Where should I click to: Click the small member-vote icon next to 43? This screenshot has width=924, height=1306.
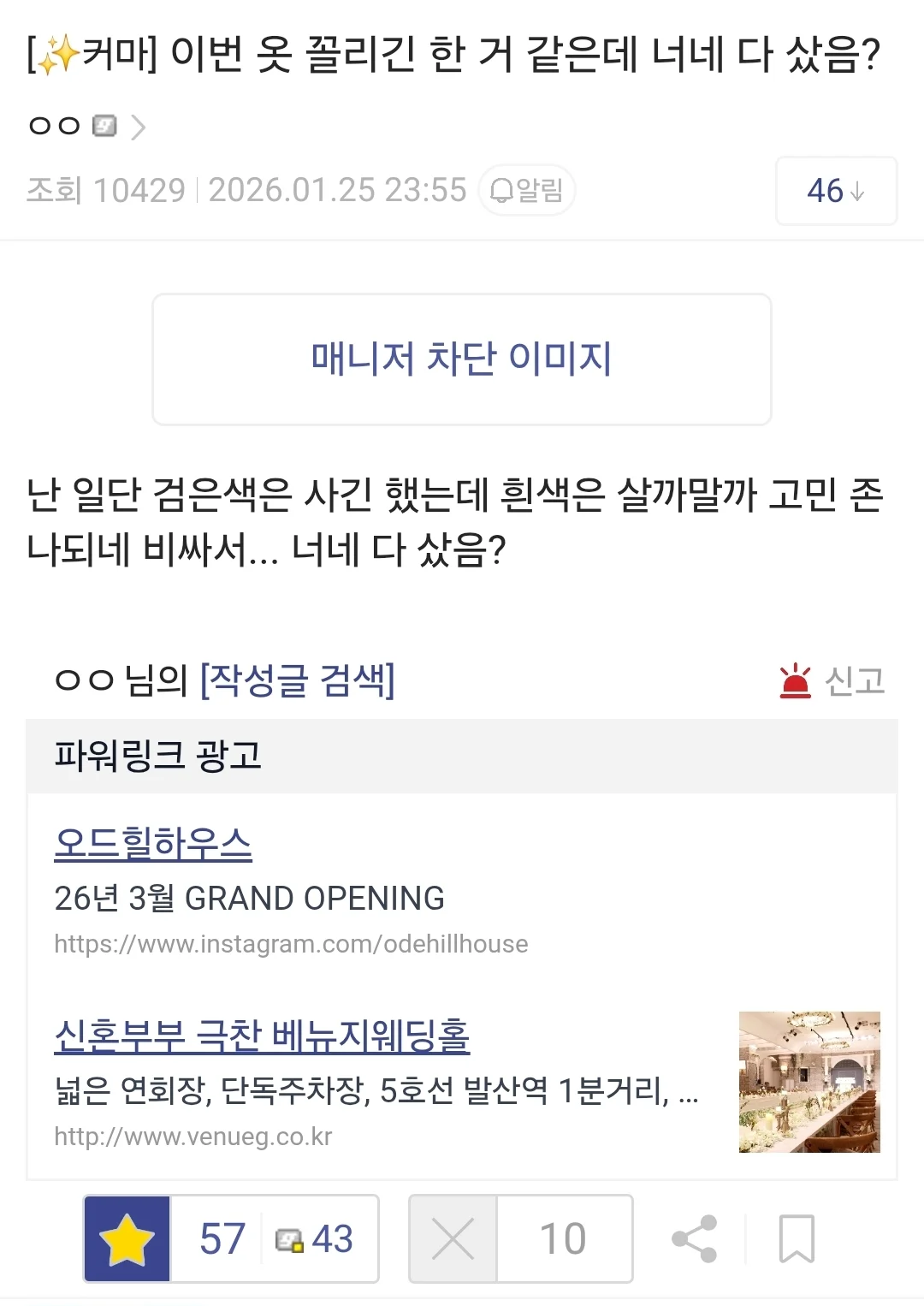click(x=291, y=1239)
